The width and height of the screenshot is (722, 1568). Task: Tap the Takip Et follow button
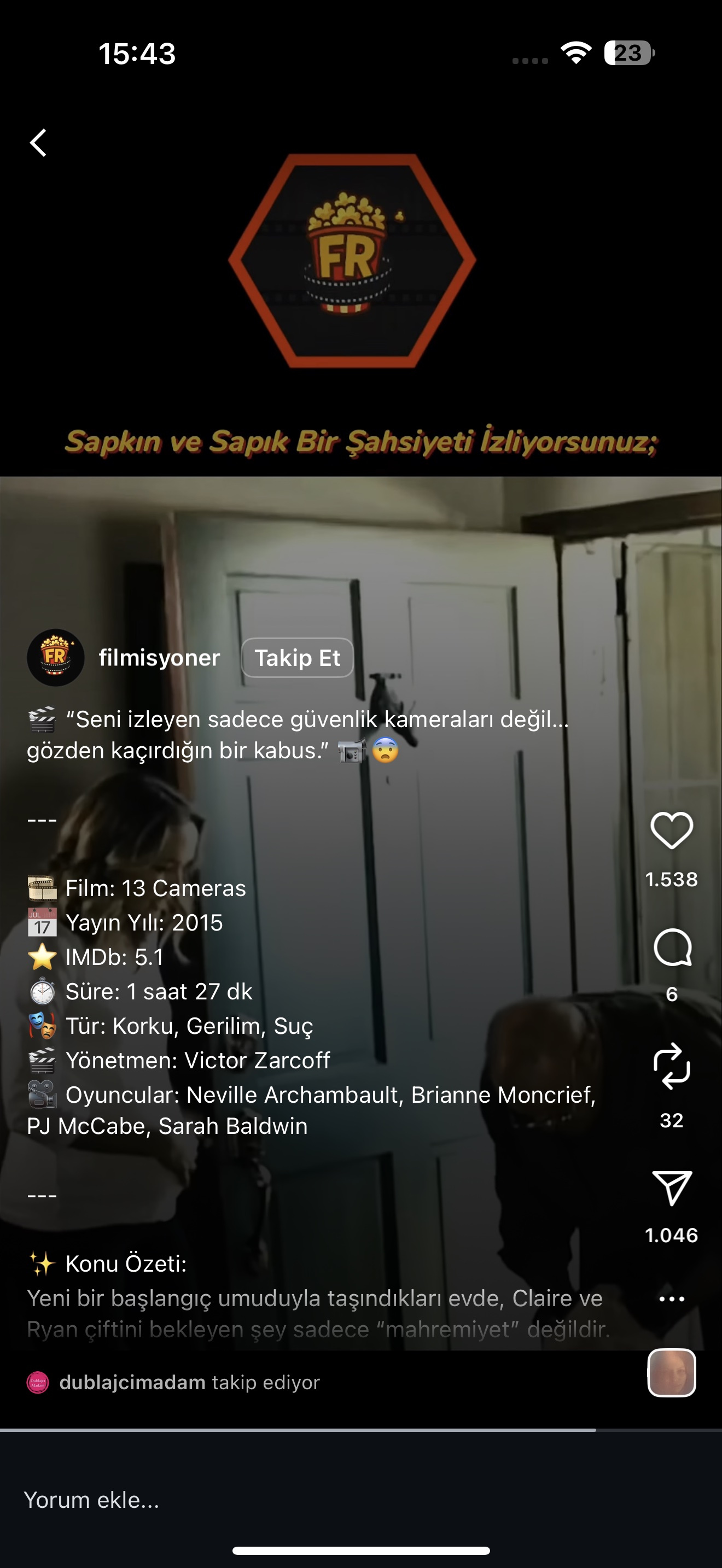coord(297,657)
